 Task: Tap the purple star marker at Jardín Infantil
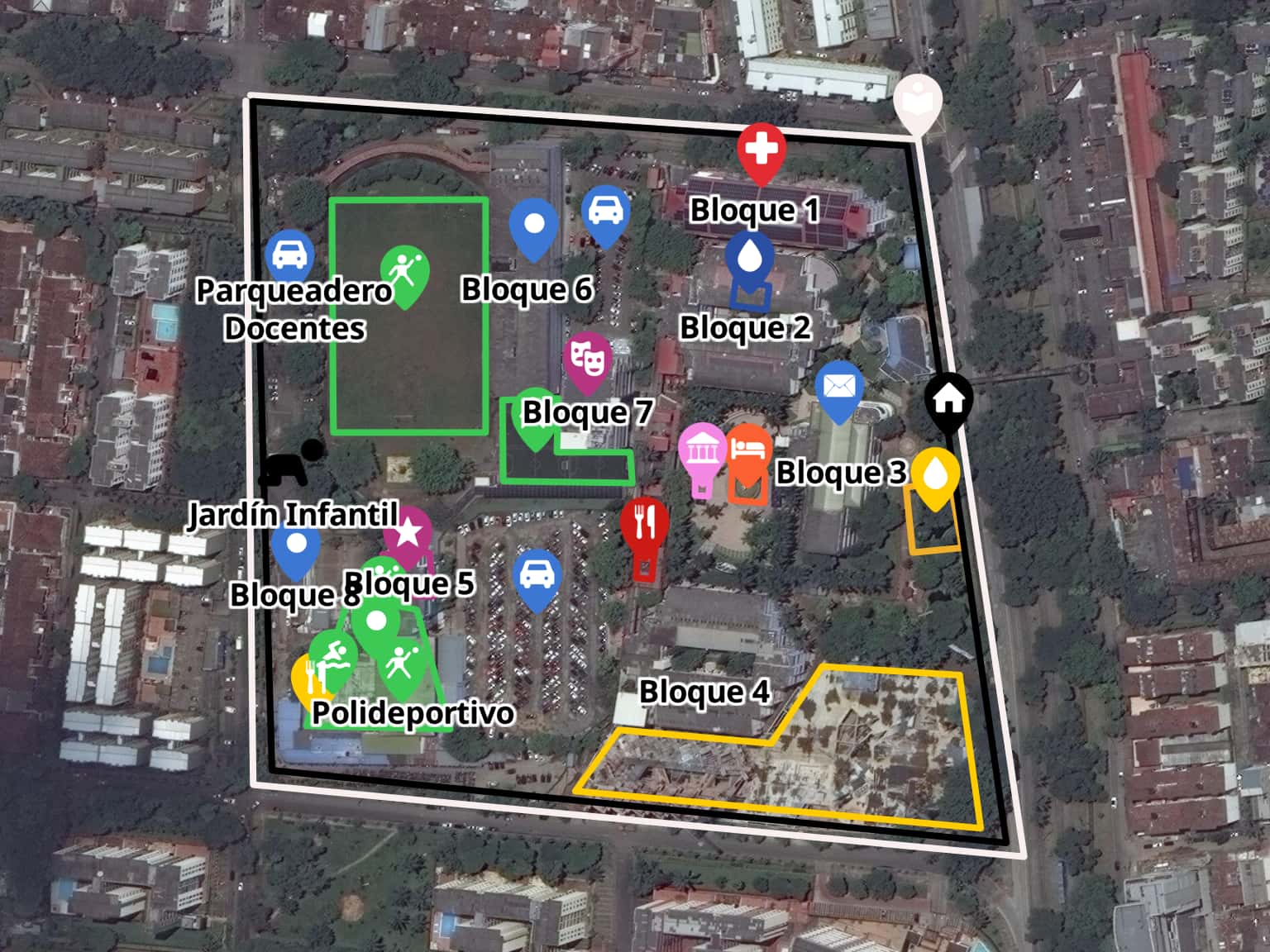click(x=408, y=533)
